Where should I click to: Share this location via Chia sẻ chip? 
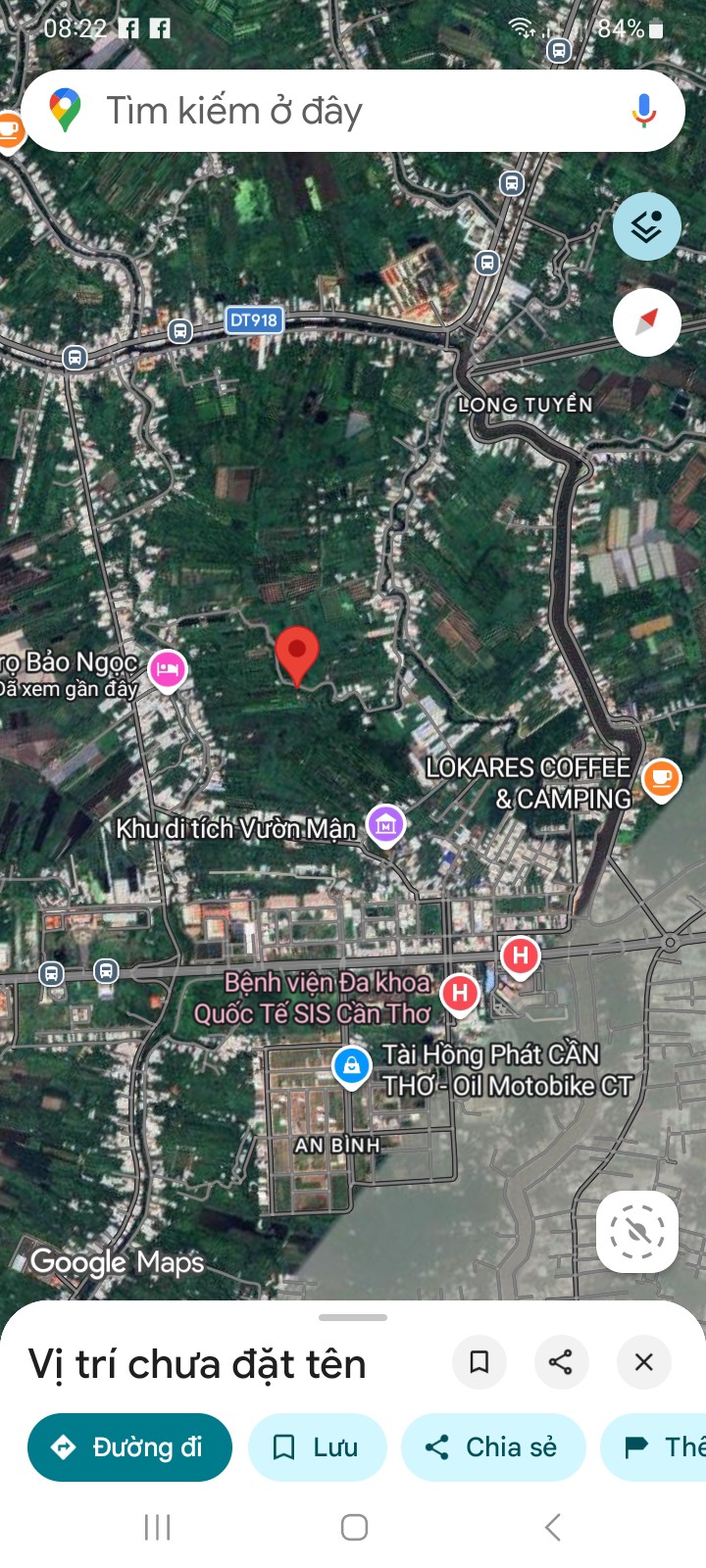(492, 1446)
